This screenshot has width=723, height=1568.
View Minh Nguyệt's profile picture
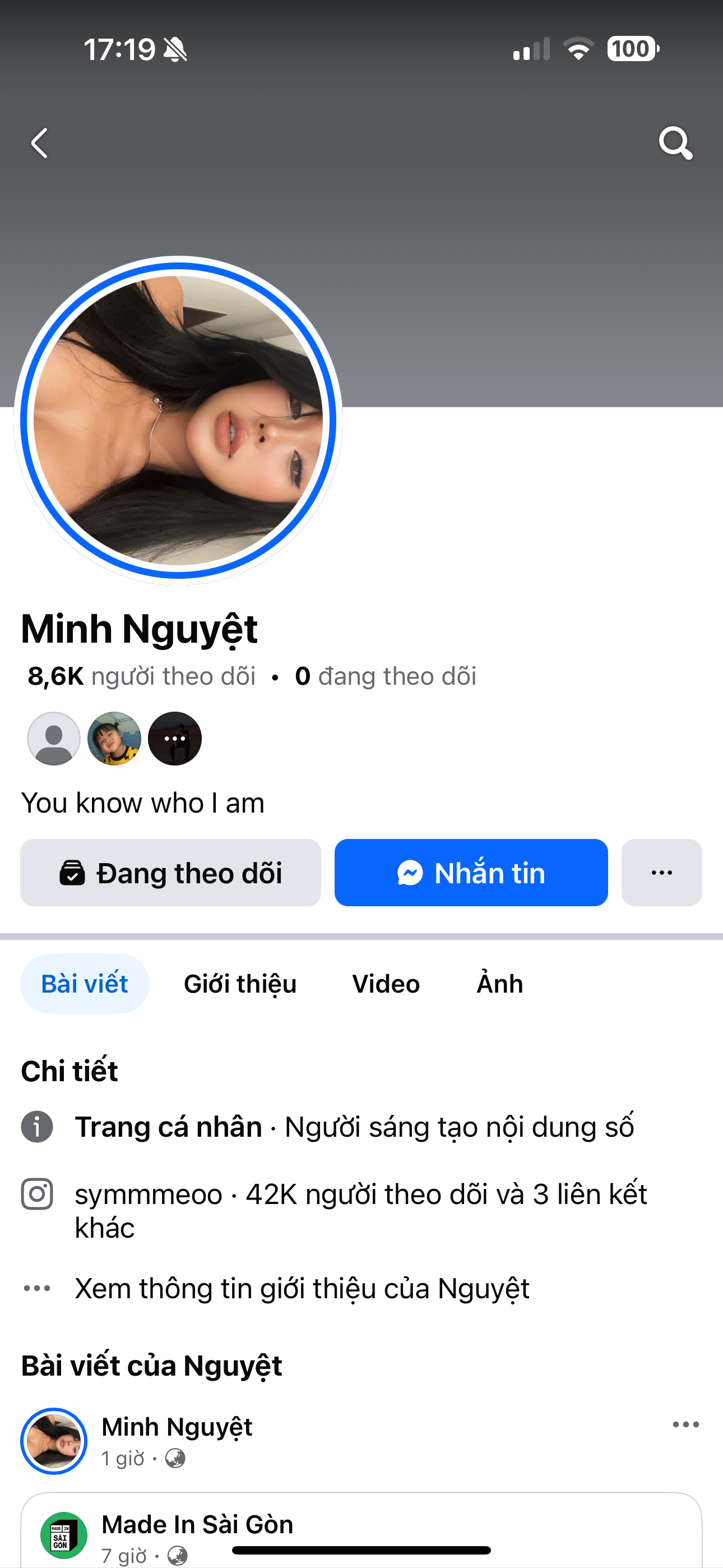178,421
